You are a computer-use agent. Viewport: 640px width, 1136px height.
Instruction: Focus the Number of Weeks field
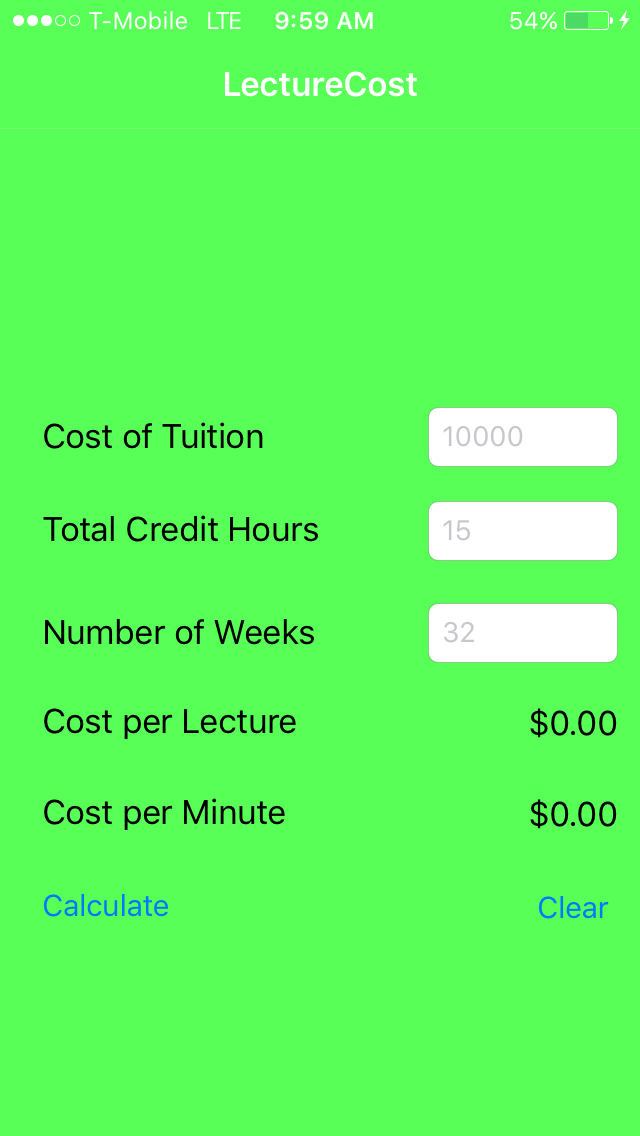(522, 633)
